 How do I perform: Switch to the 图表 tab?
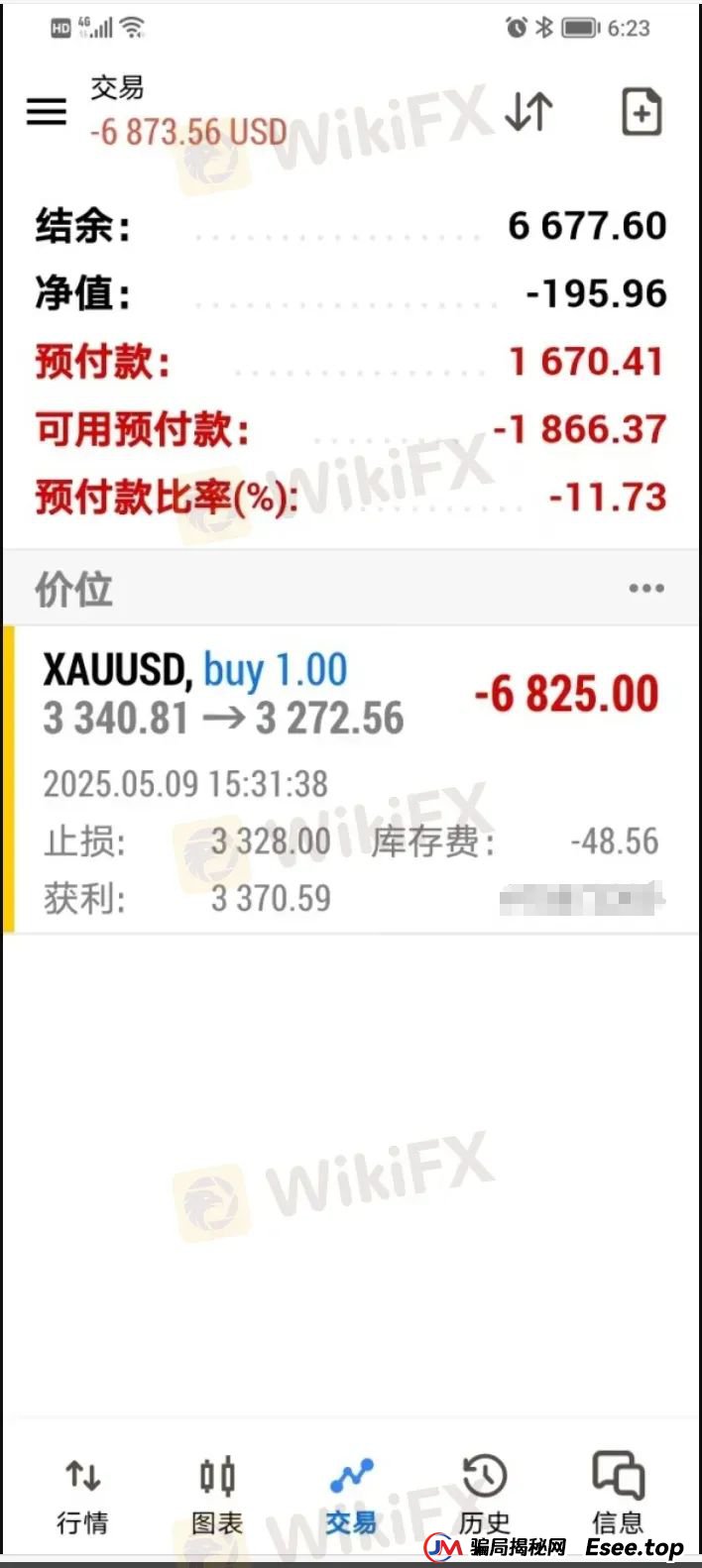[x=217, y=1495]
